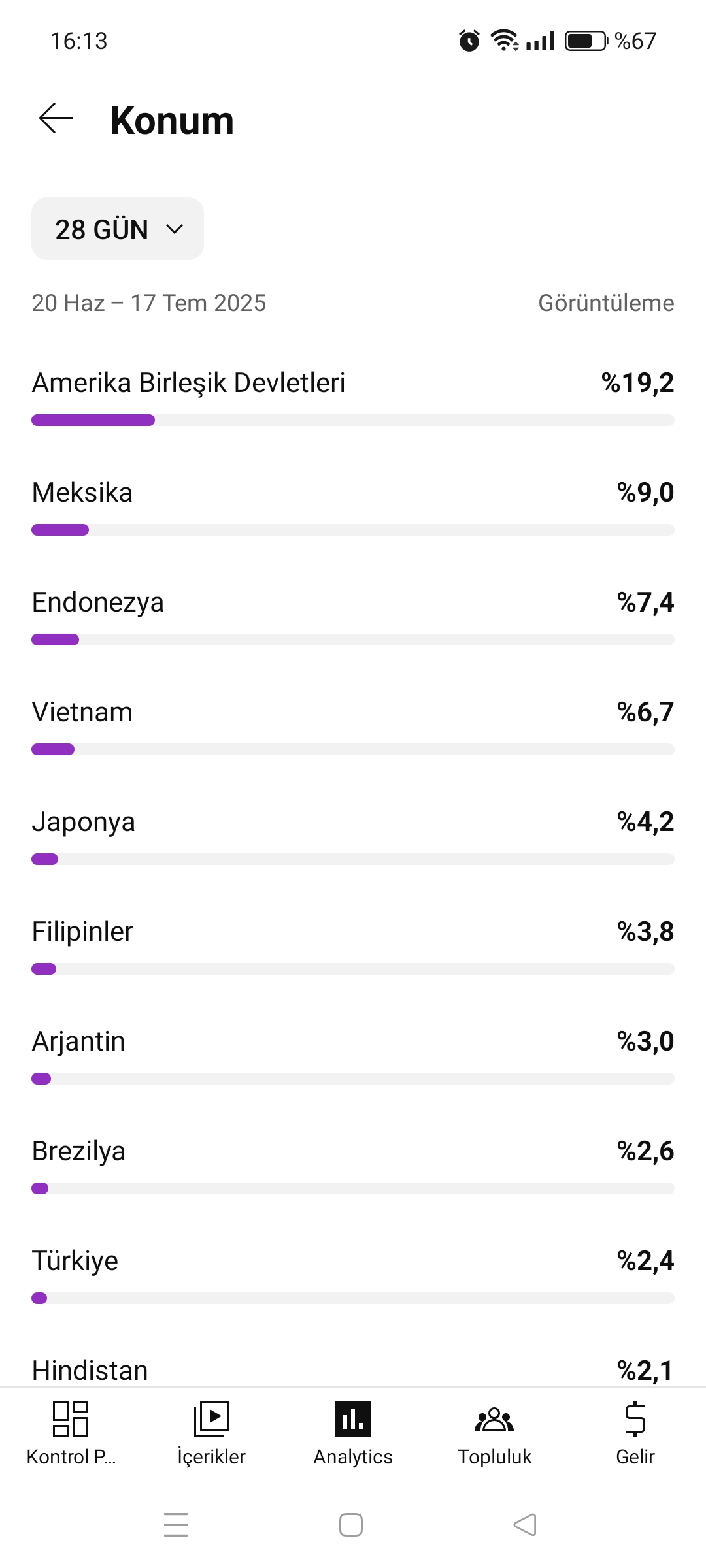The width and height of the screenshot is (706, 1568).
Task: Switch to the Topluluk tab
Action: pyautogui.click(x=494, y=1434)
